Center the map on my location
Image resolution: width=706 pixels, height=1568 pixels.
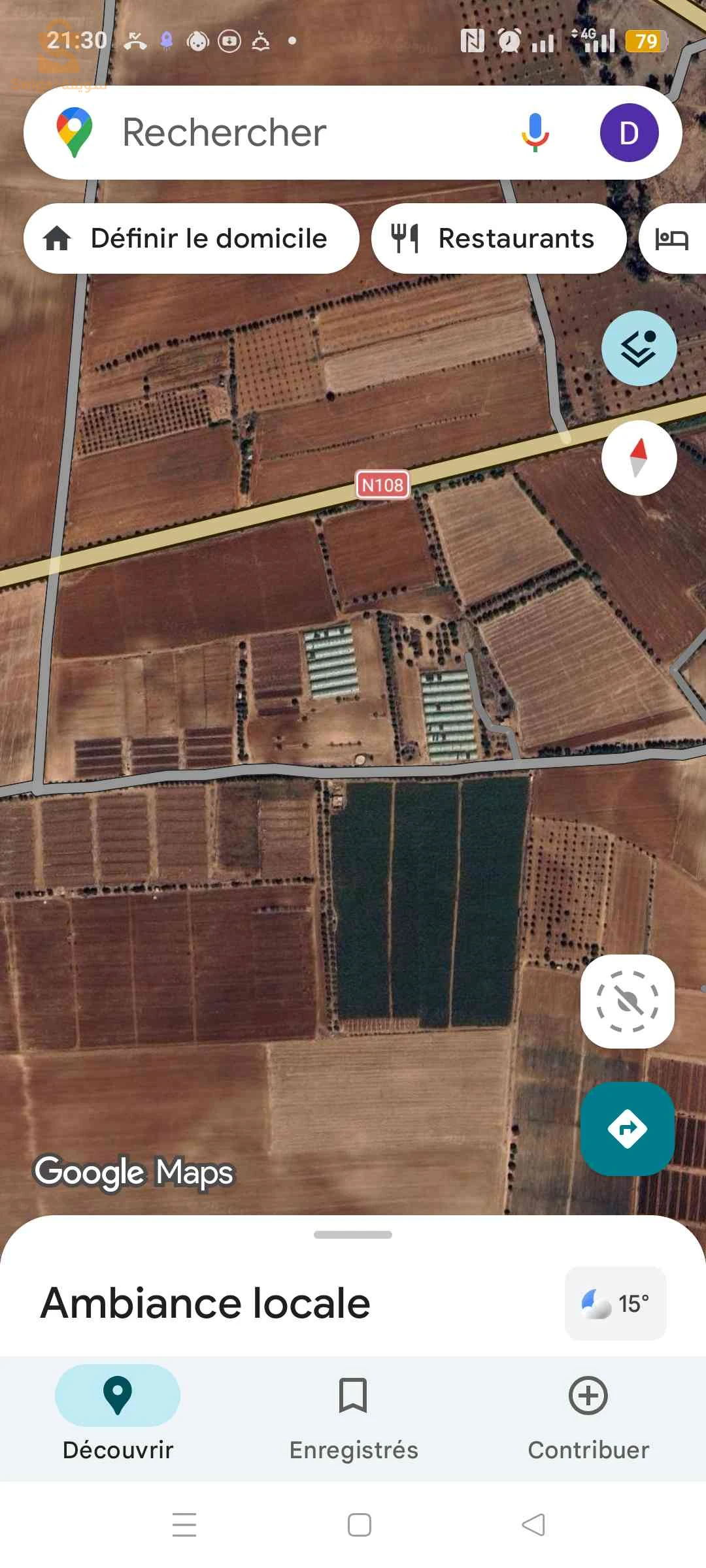628,1002
